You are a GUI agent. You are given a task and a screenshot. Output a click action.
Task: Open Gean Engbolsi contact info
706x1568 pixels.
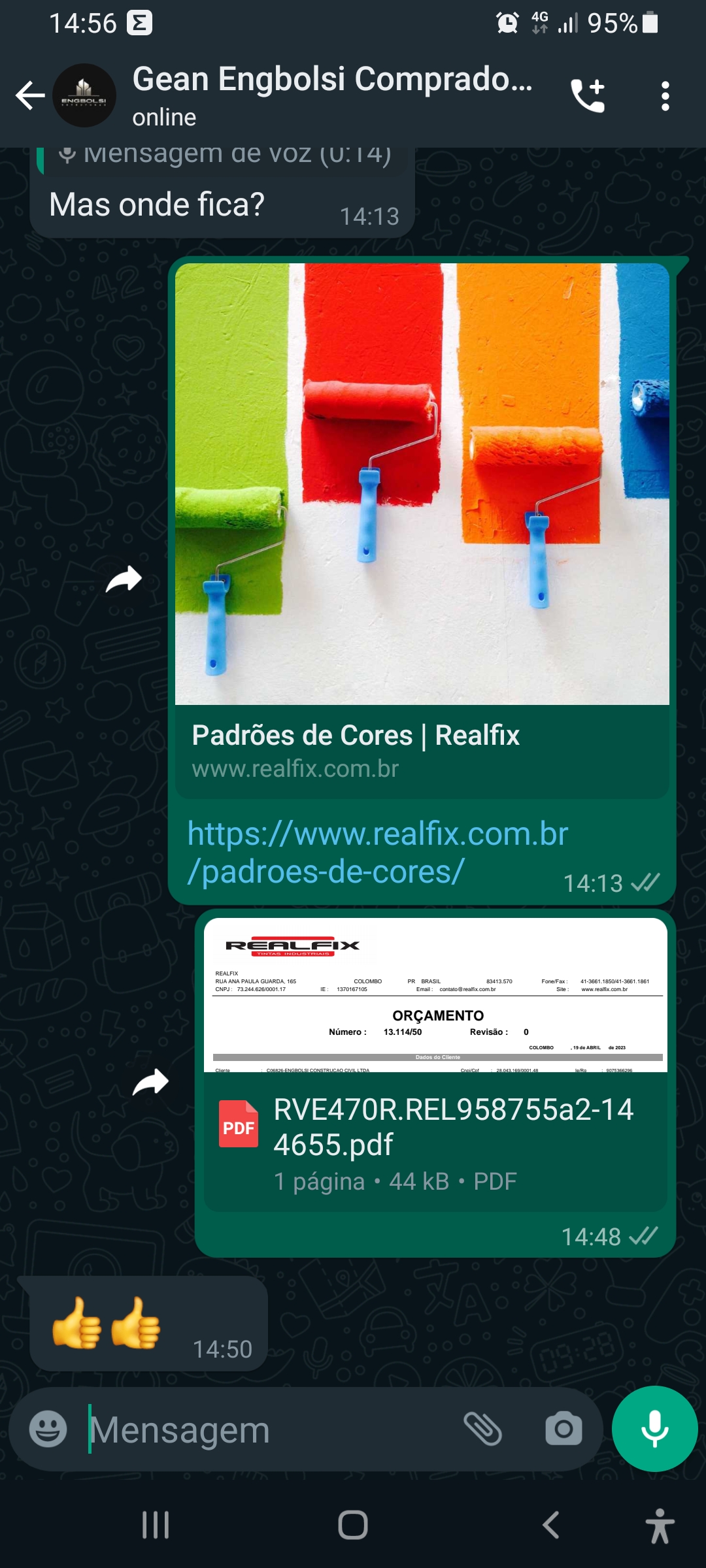332,95
